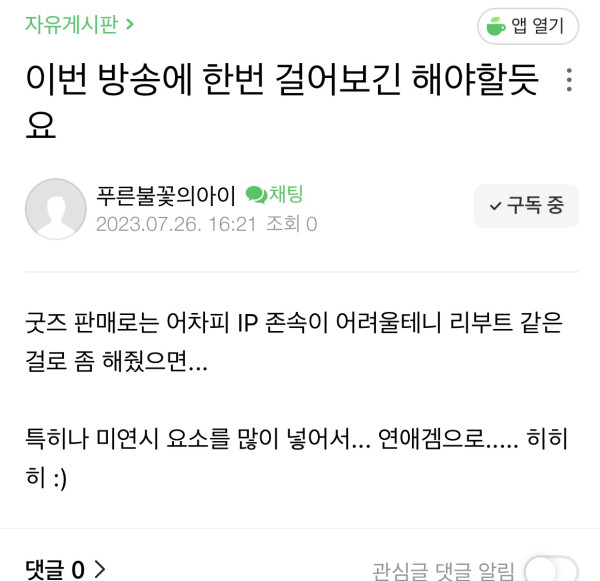Open author name 푸른불꽃의아이
The height and width of the screenshot is (581, 600).
166,195
